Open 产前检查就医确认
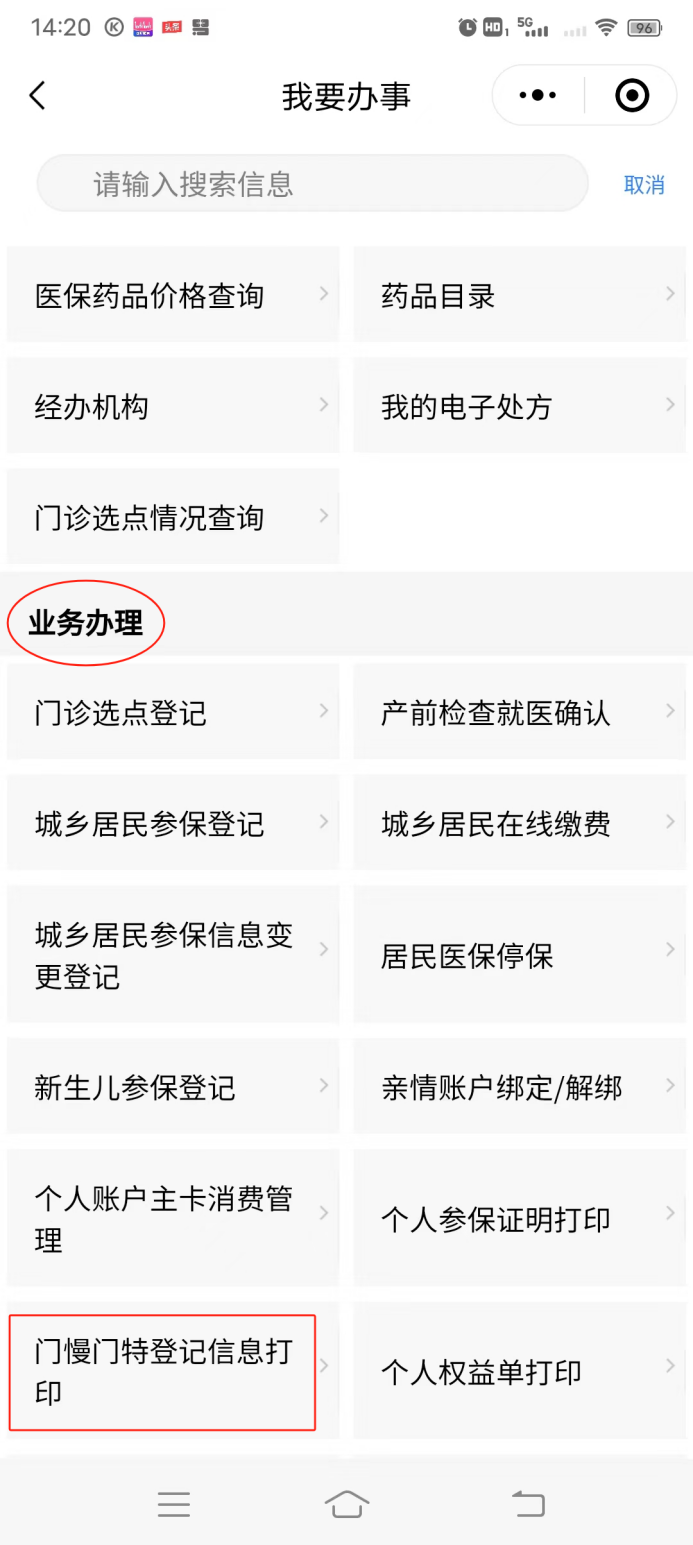Screen dimensions: 693x1545 click(x=520, y=713)
